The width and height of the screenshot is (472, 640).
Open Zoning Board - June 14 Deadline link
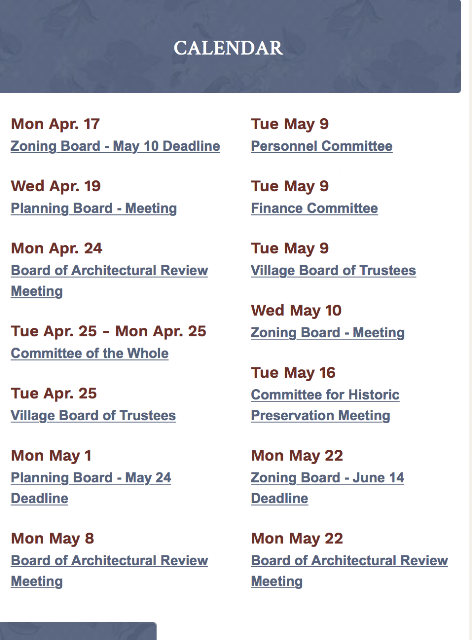coord(327,488)
